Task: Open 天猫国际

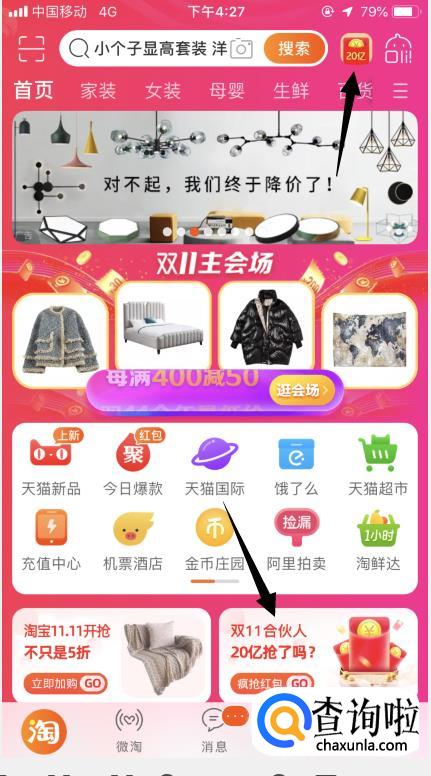Action: point(215,463)
